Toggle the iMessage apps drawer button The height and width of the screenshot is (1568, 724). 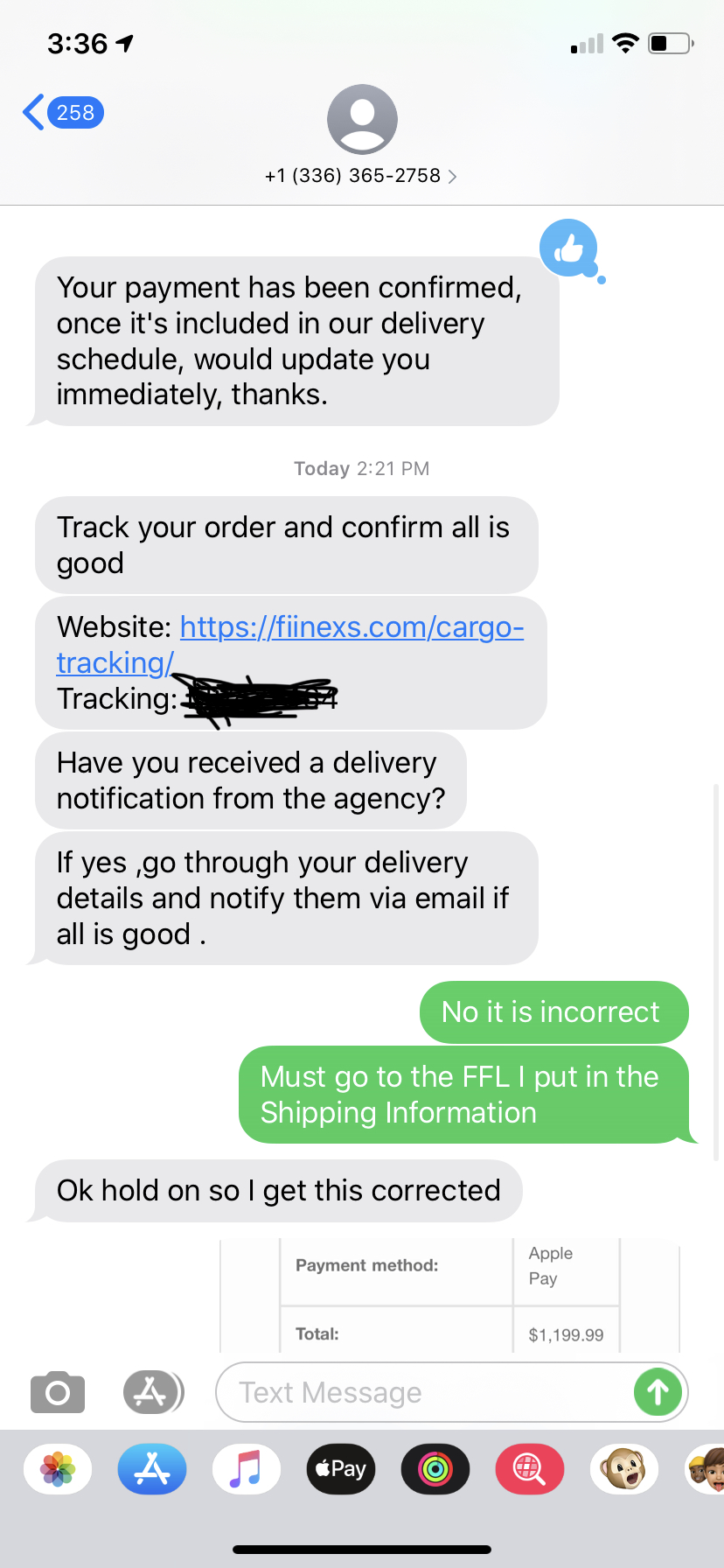(x=152, y=1391)
